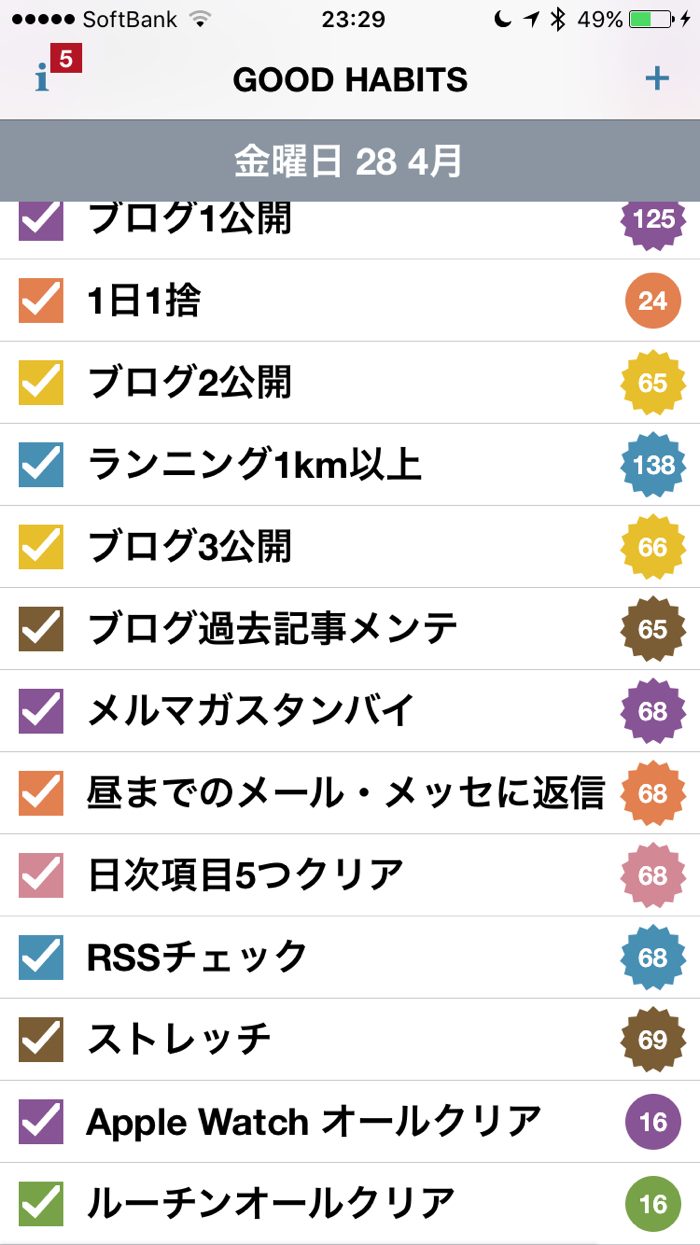Uncheck the メルマガスタンバイ checkbox
Screen dimensions: 700x1245
tap(41, 711)
